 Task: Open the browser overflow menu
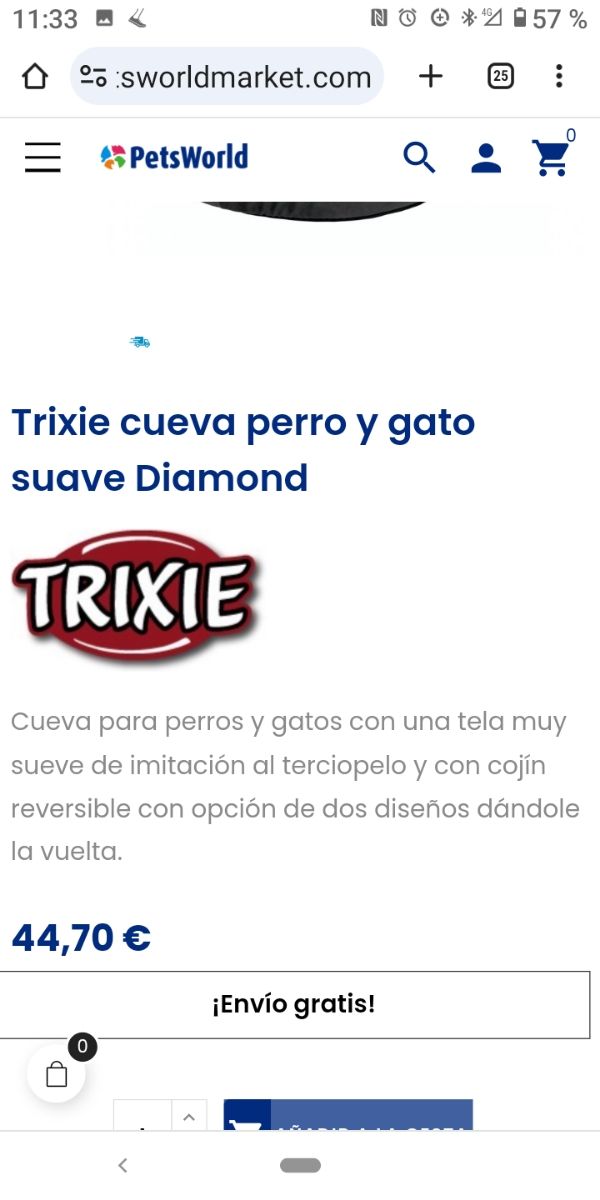point(559,76)
